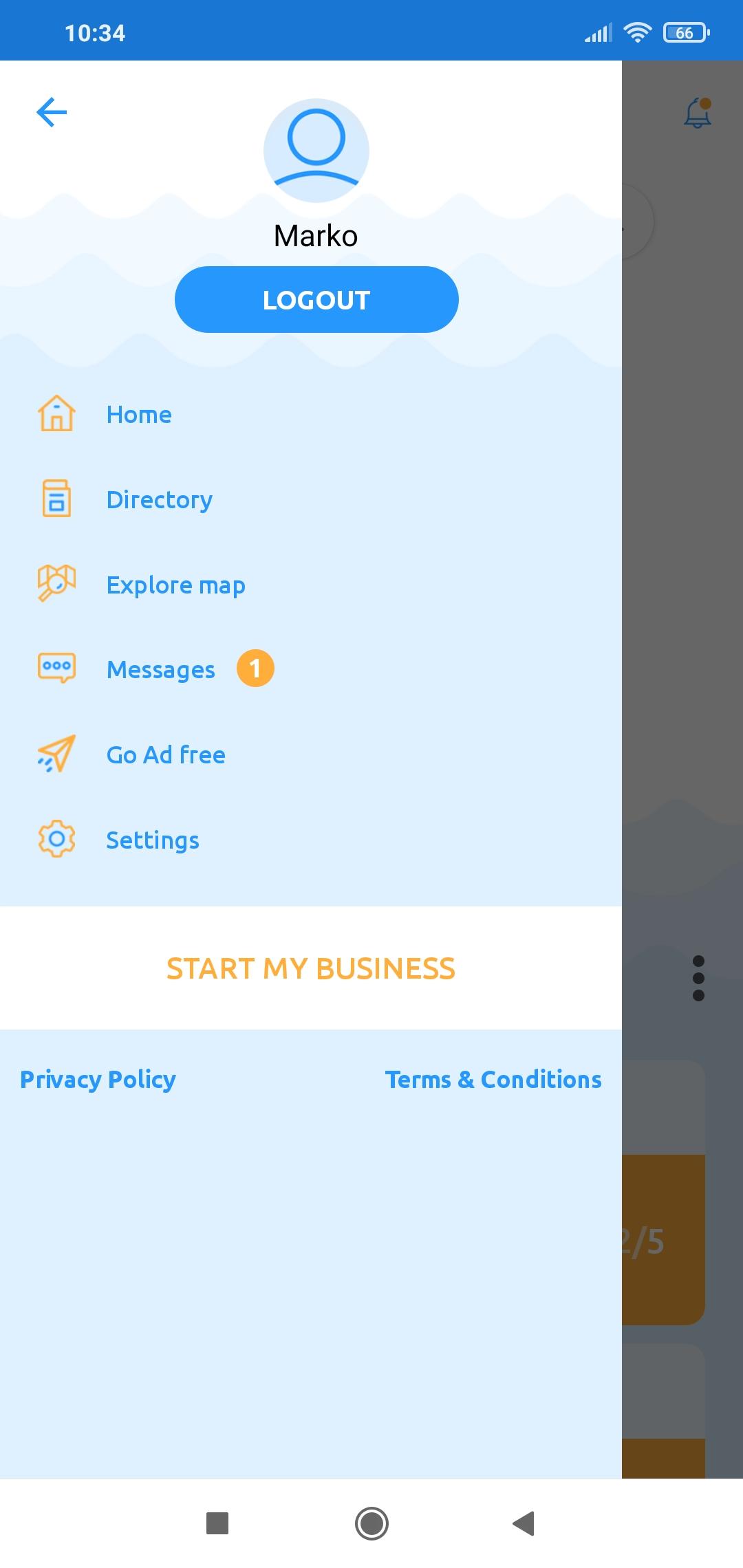Open Marko's profile avatar
Screen dimensions: 743x1568
[x=316, y=151]
